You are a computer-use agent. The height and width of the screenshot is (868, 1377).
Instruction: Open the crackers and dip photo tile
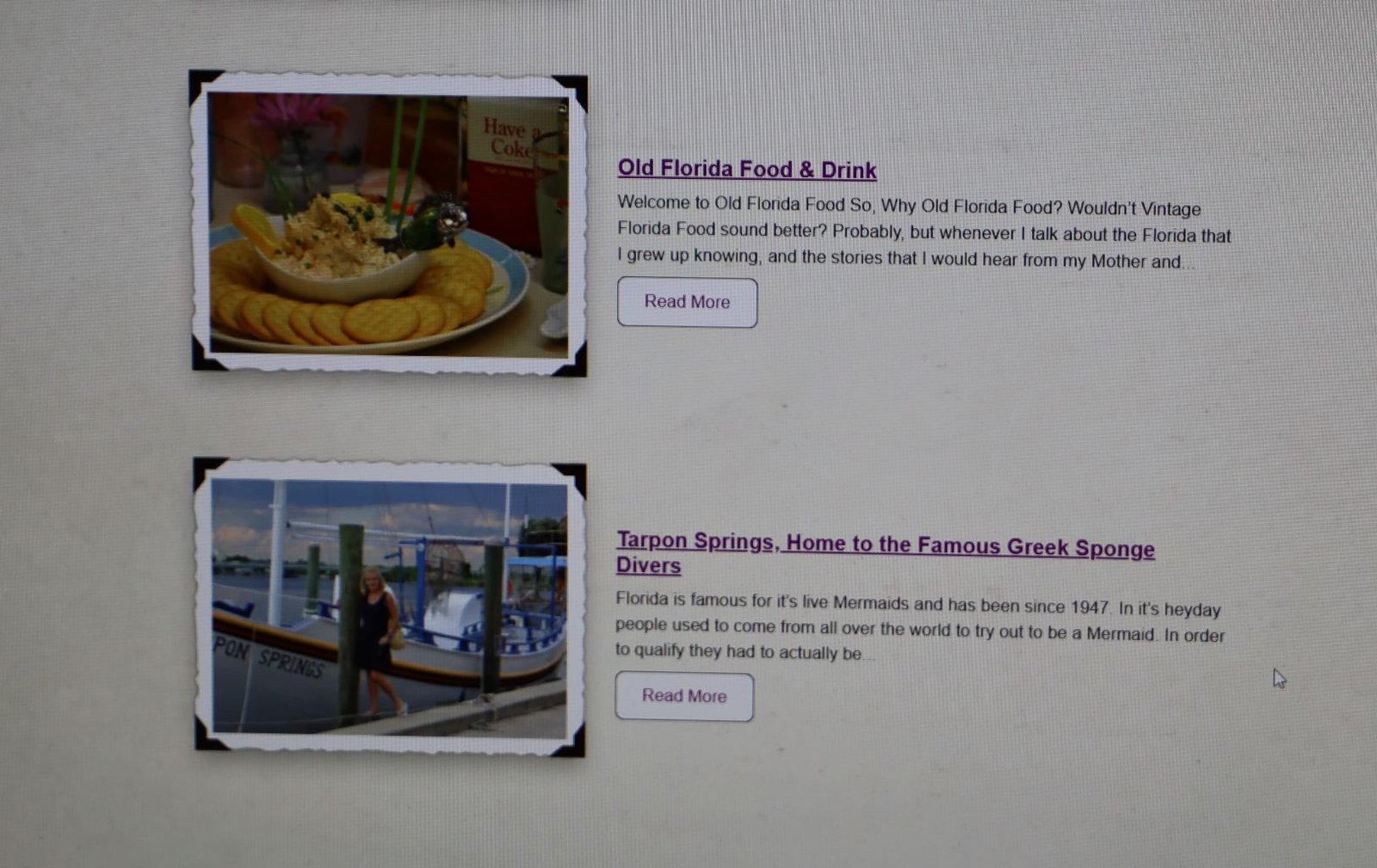(x=389, y=225)
